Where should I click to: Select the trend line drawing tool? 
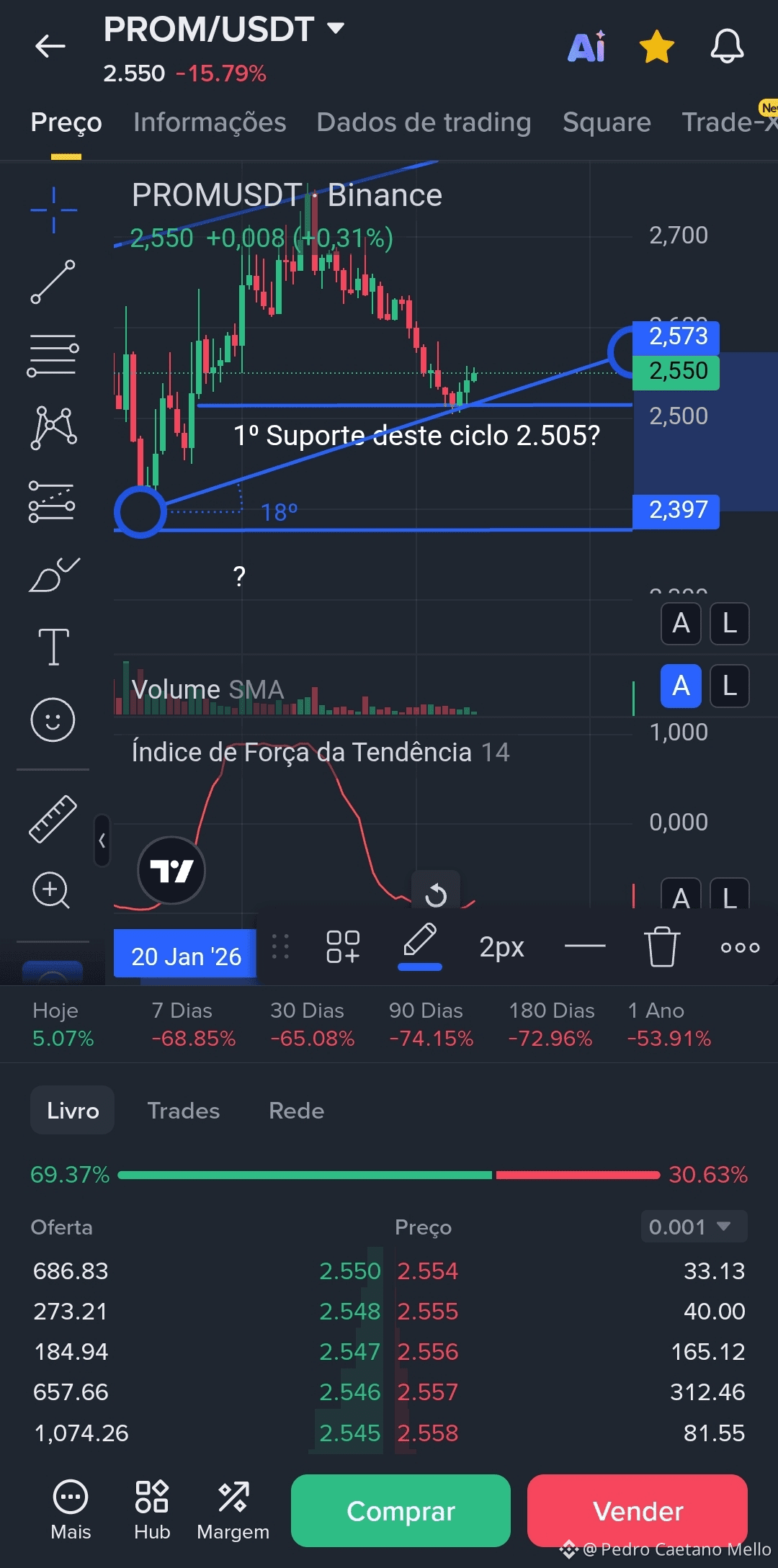pos(53,282)
